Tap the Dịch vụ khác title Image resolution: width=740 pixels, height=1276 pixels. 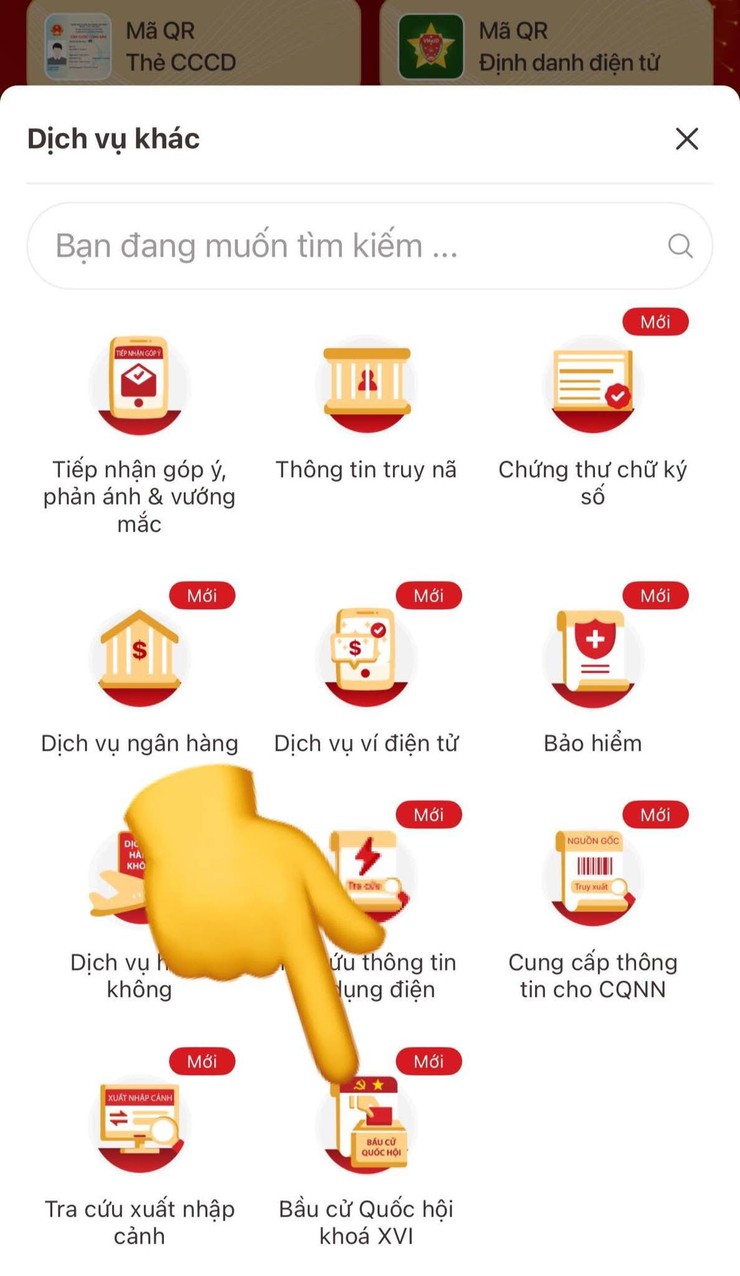(x=113, y=139)
